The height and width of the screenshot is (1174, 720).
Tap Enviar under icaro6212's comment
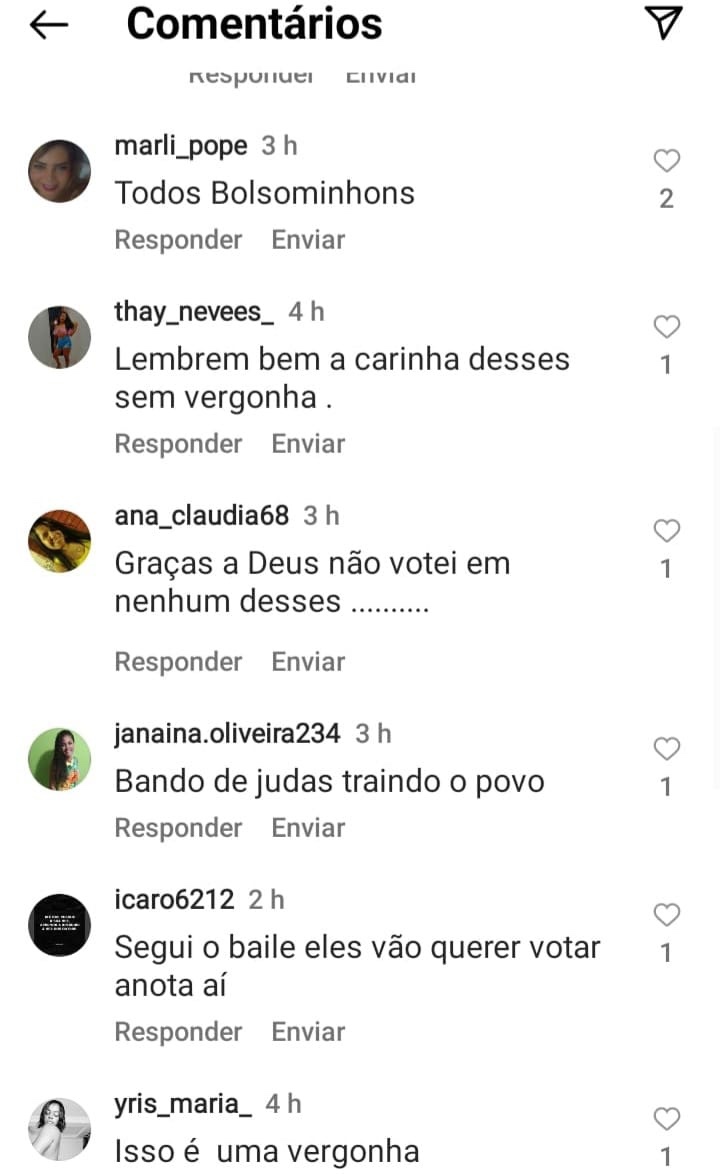coord(308,1032)
